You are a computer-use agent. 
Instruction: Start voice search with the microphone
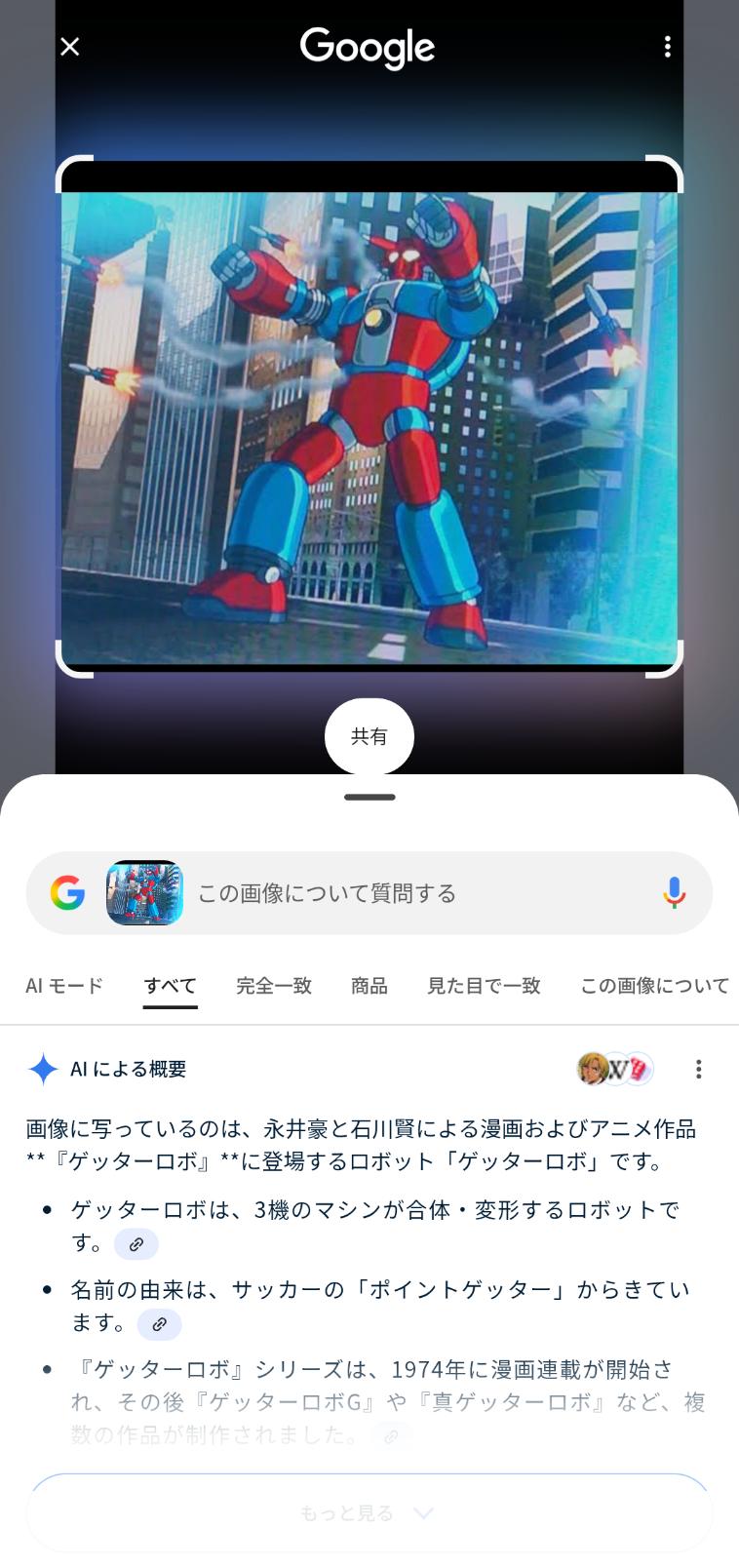pyautogui.click(x=674, y=893)
